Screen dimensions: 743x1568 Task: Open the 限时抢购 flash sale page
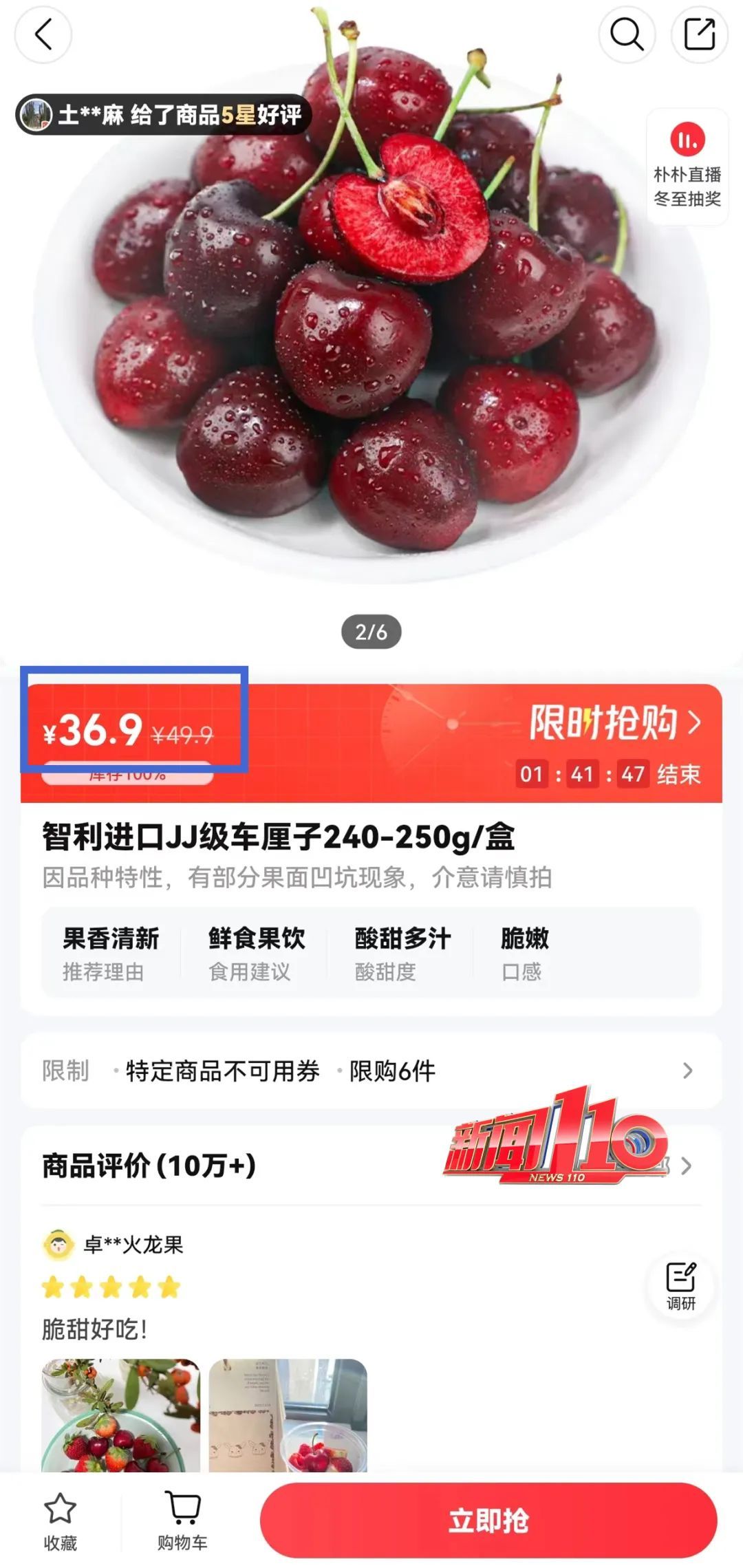[614, 723]
